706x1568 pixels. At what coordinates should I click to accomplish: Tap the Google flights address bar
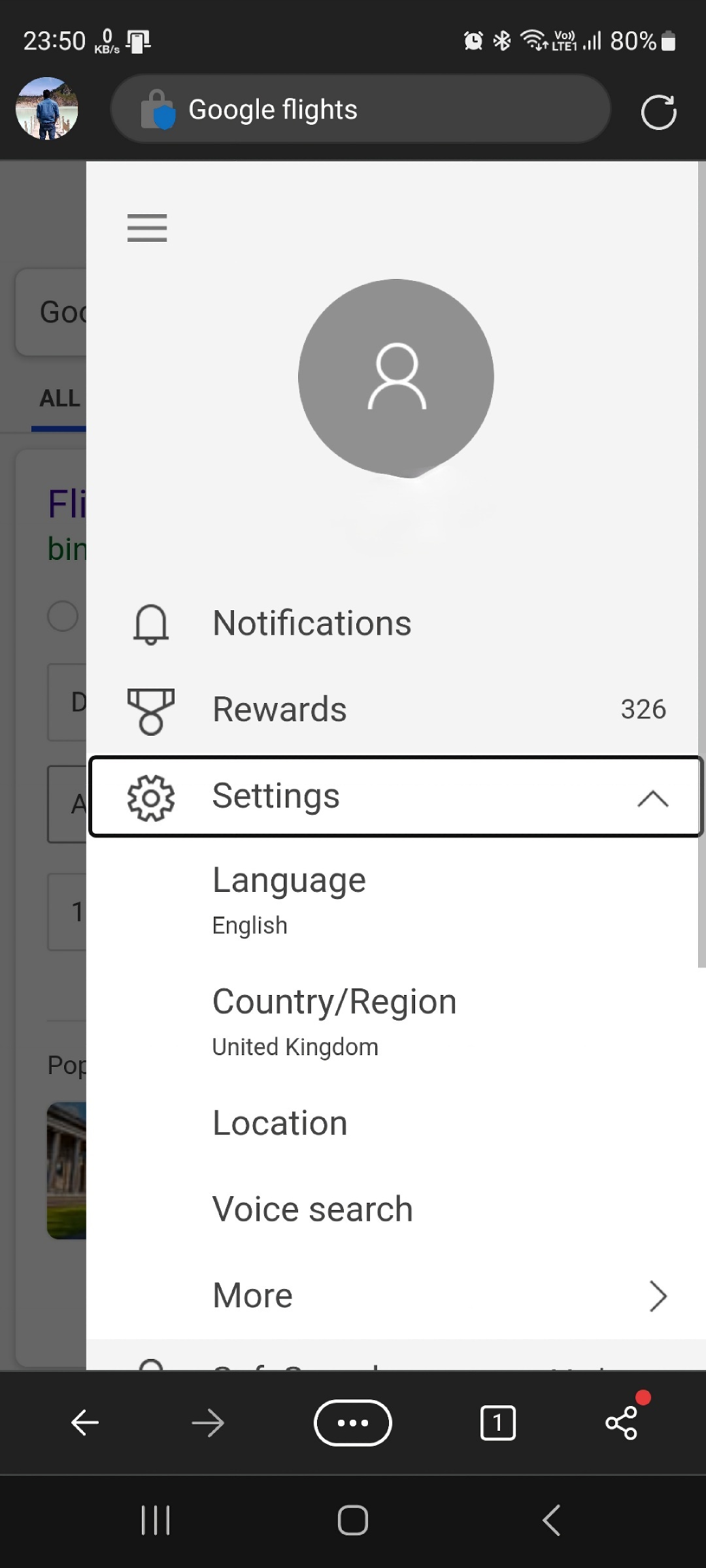click(x=360, y=109)
